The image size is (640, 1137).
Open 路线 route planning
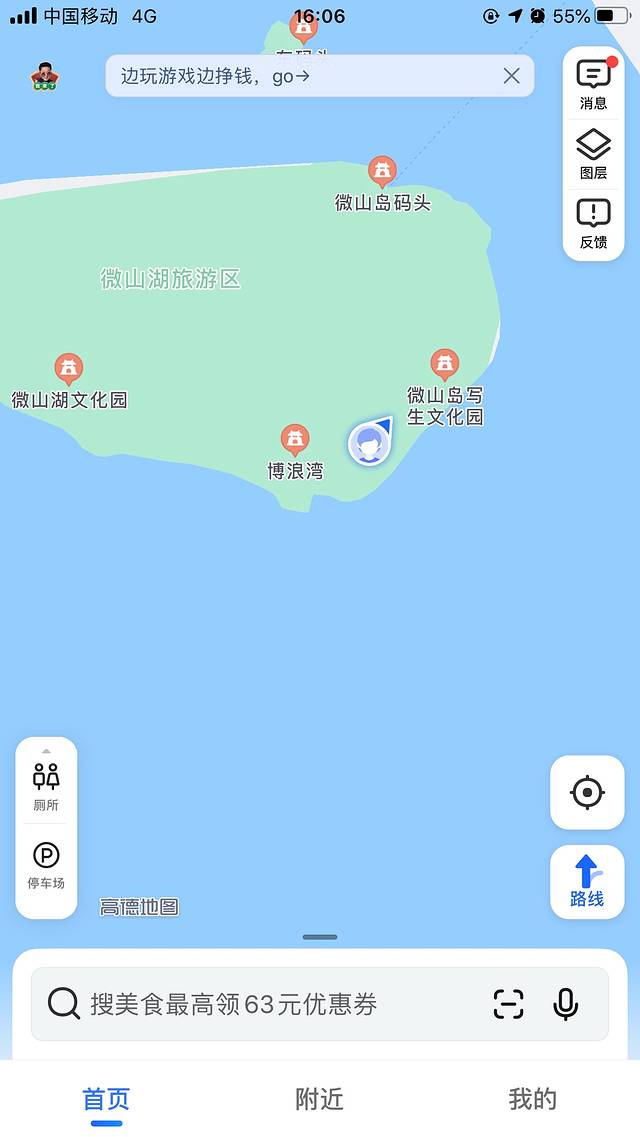click(x=587, y=881)
